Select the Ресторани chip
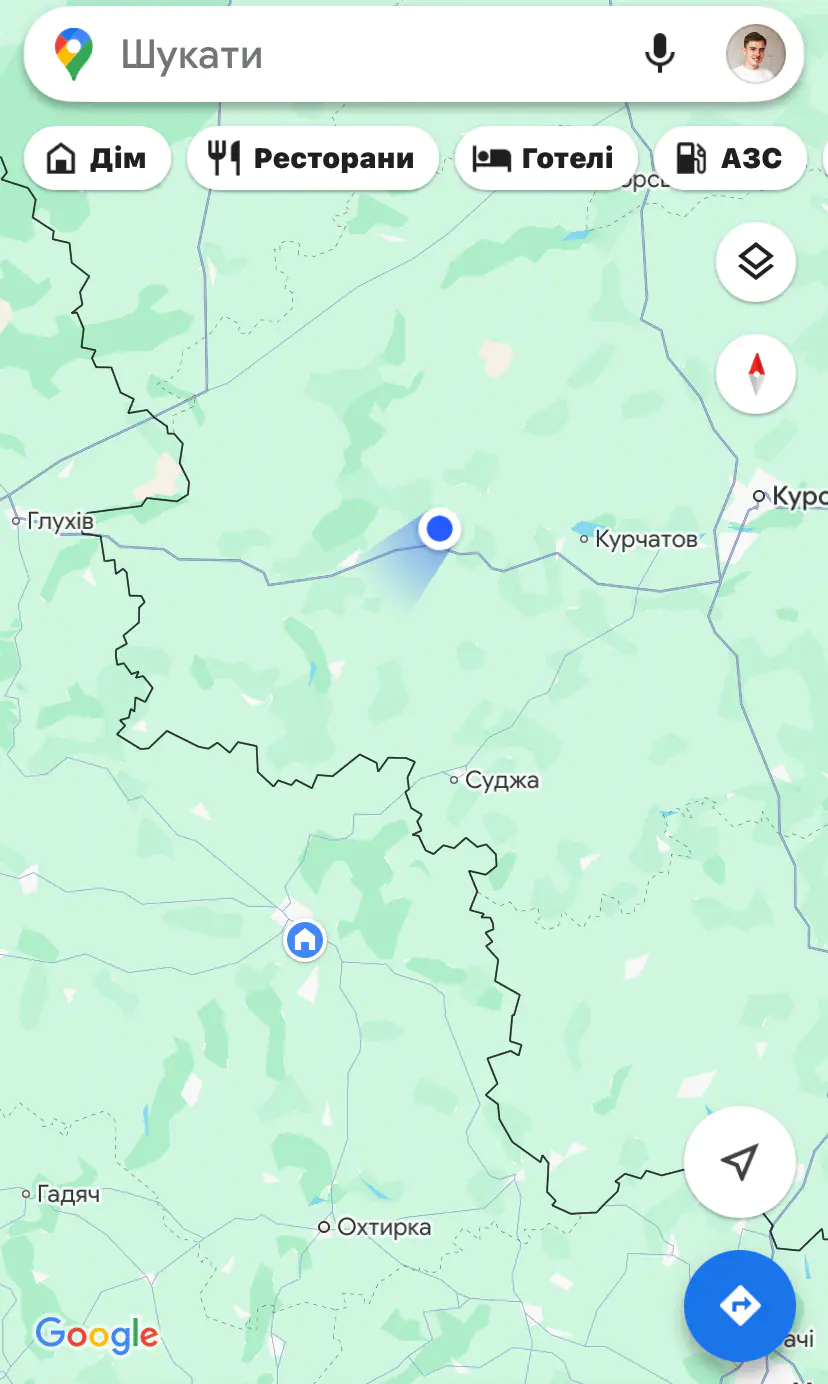 (312, 158)
